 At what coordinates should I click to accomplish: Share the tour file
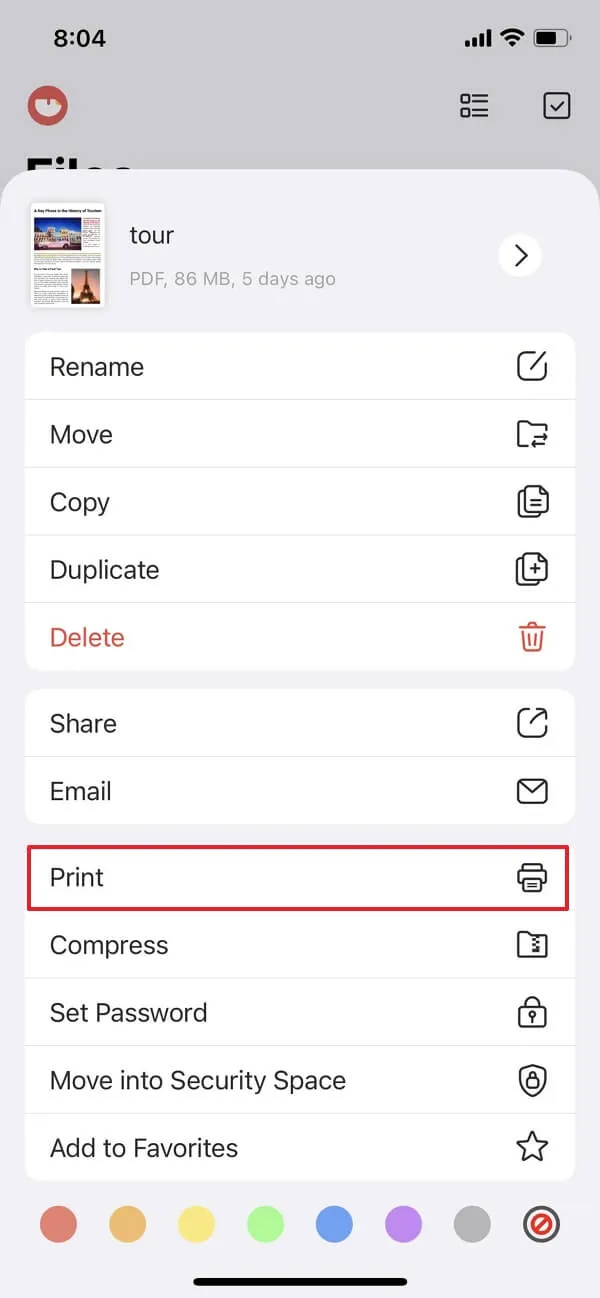[x=300, y=723]
